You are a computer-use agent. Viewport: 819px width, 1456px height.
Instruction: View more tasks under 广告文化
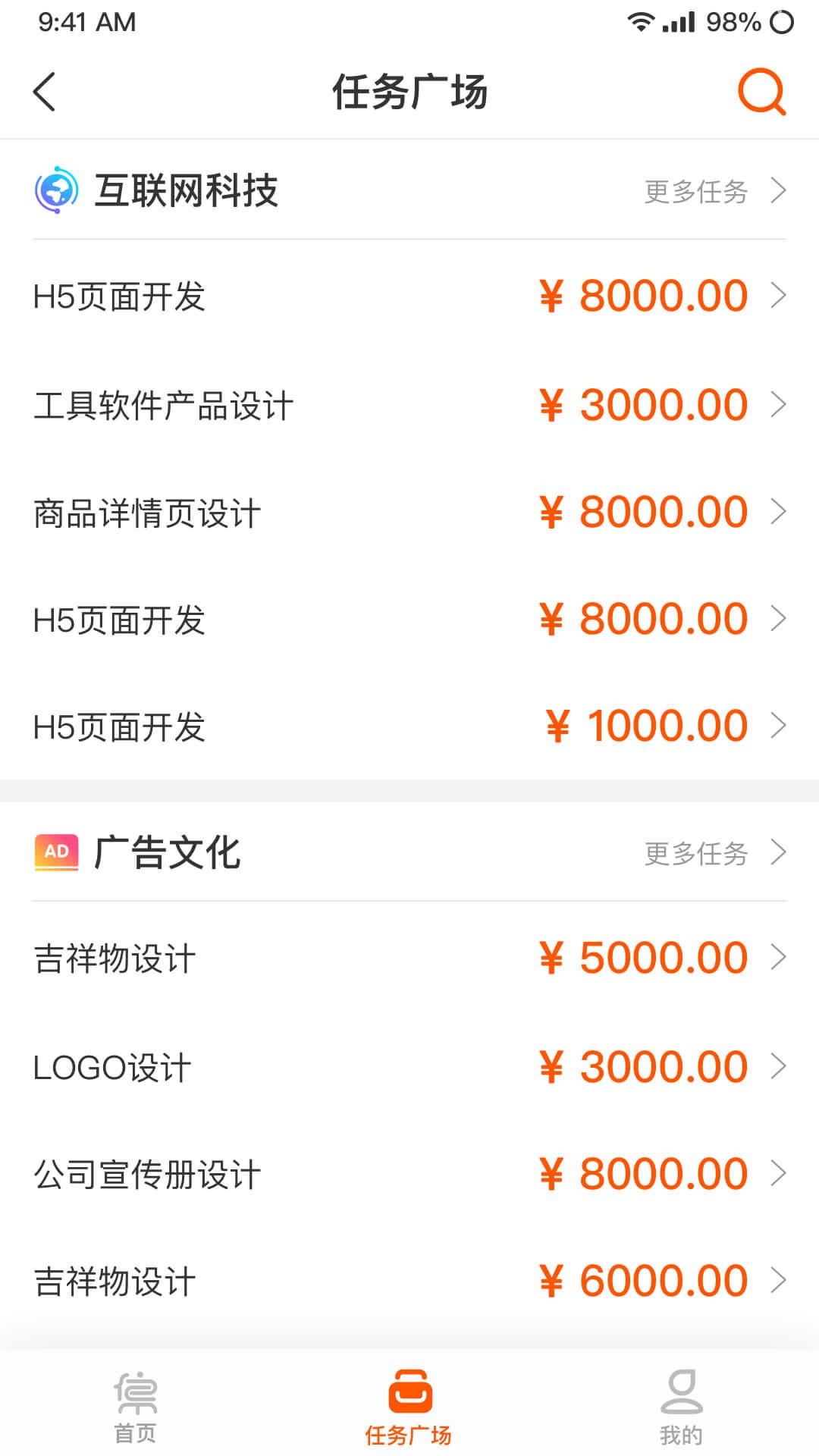[x=715, y=853]
